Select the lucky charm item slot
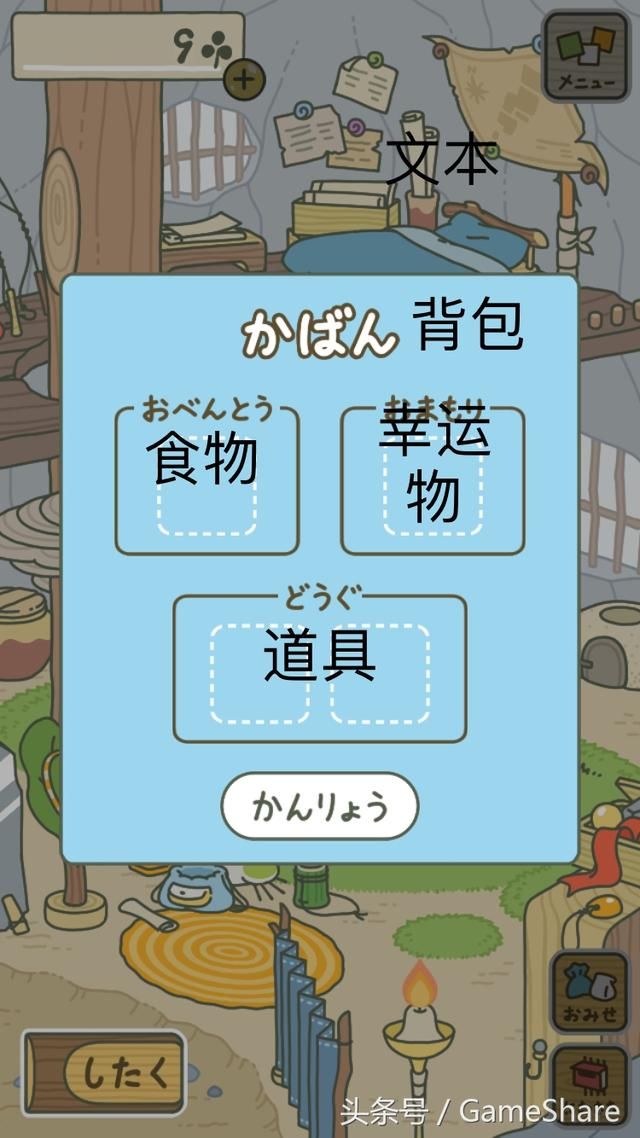Image resolution: width=640 pixels, height=1138 pixels. 433,490
